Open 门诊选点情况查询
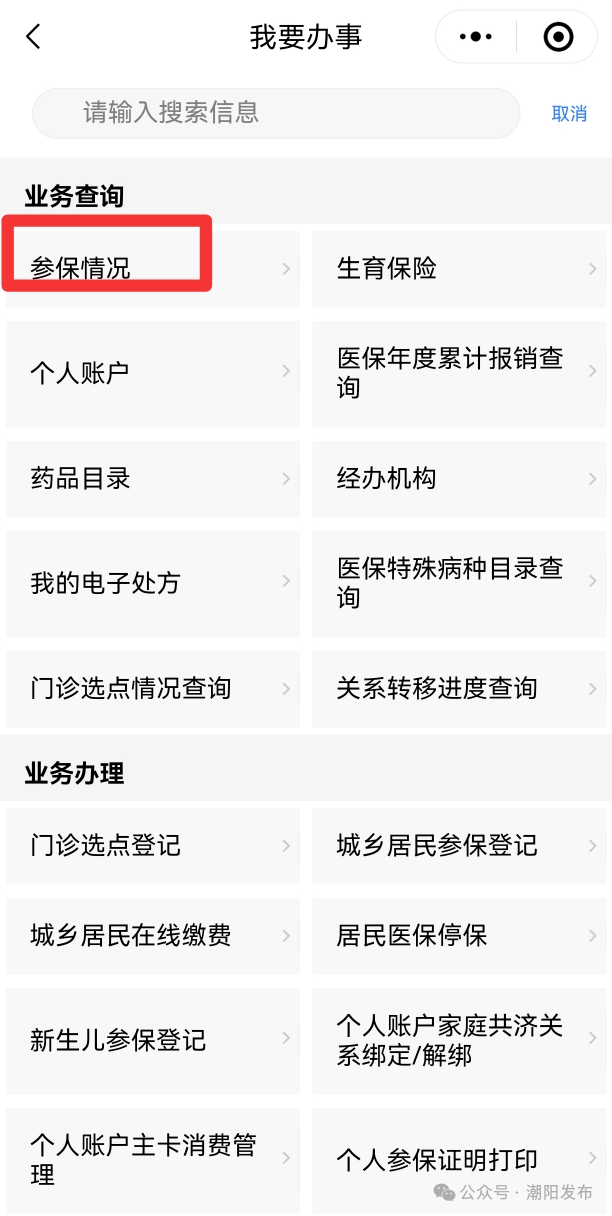 152,689
